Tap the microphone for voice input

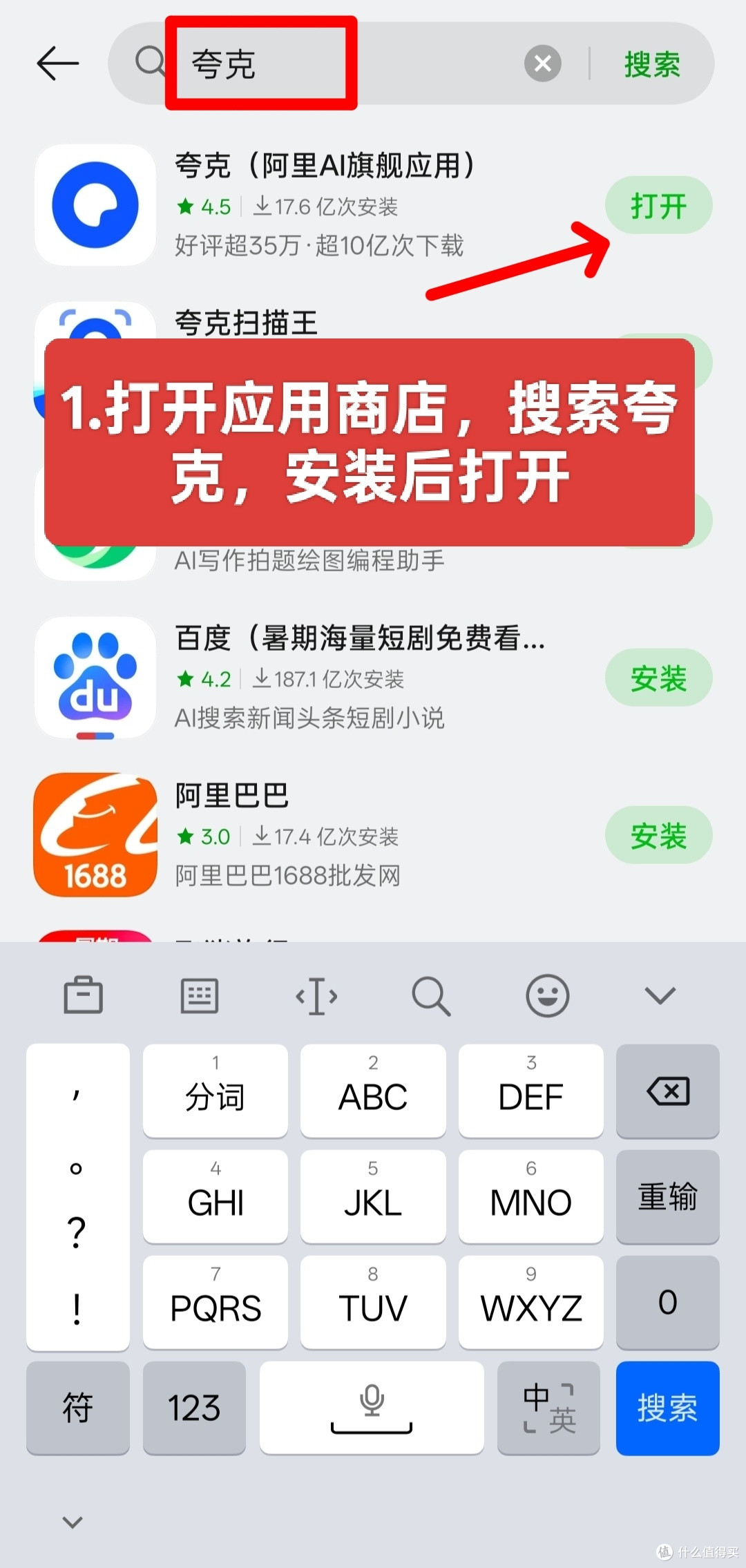pos(372,1409)
